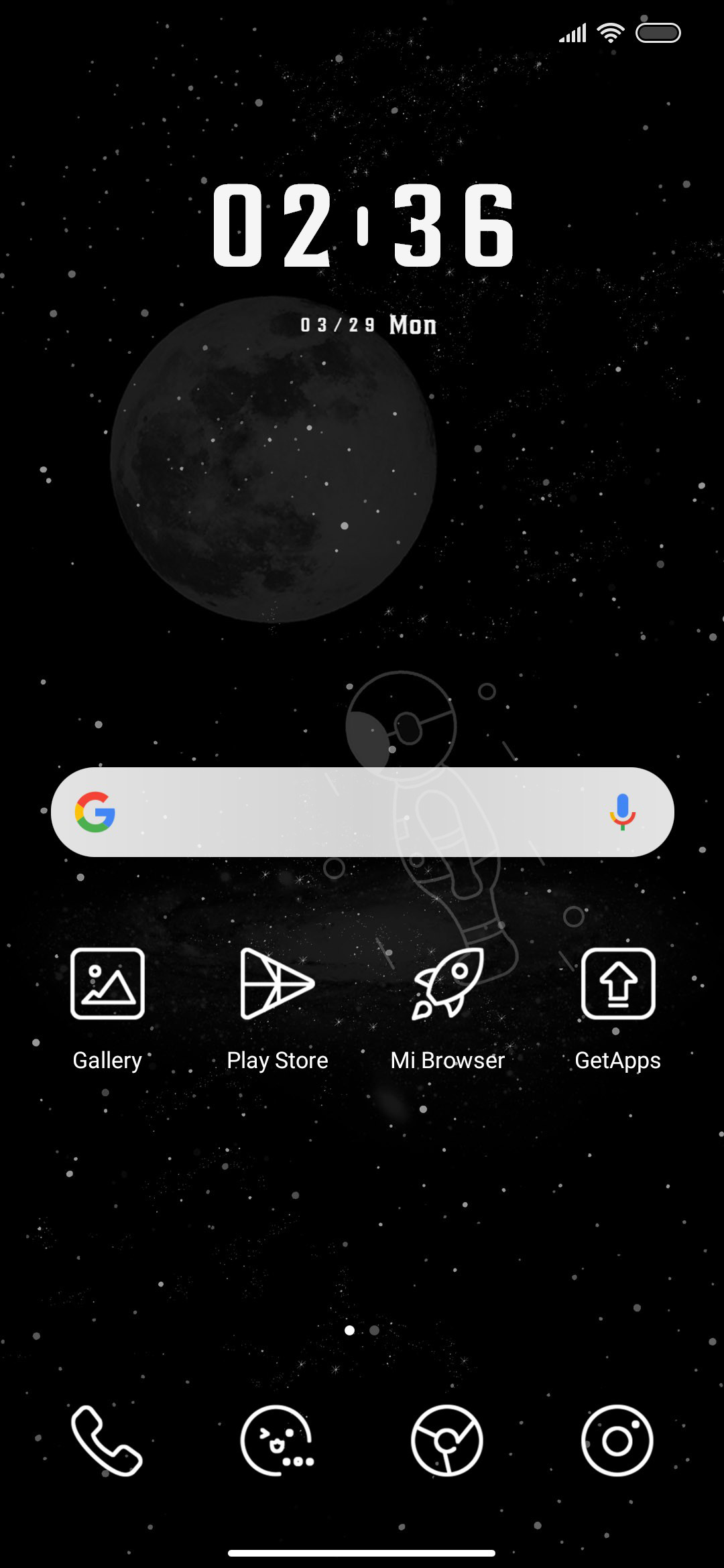724x1568 pixels.
Task: Start Google voice search with the microphone
Action: 622,812
